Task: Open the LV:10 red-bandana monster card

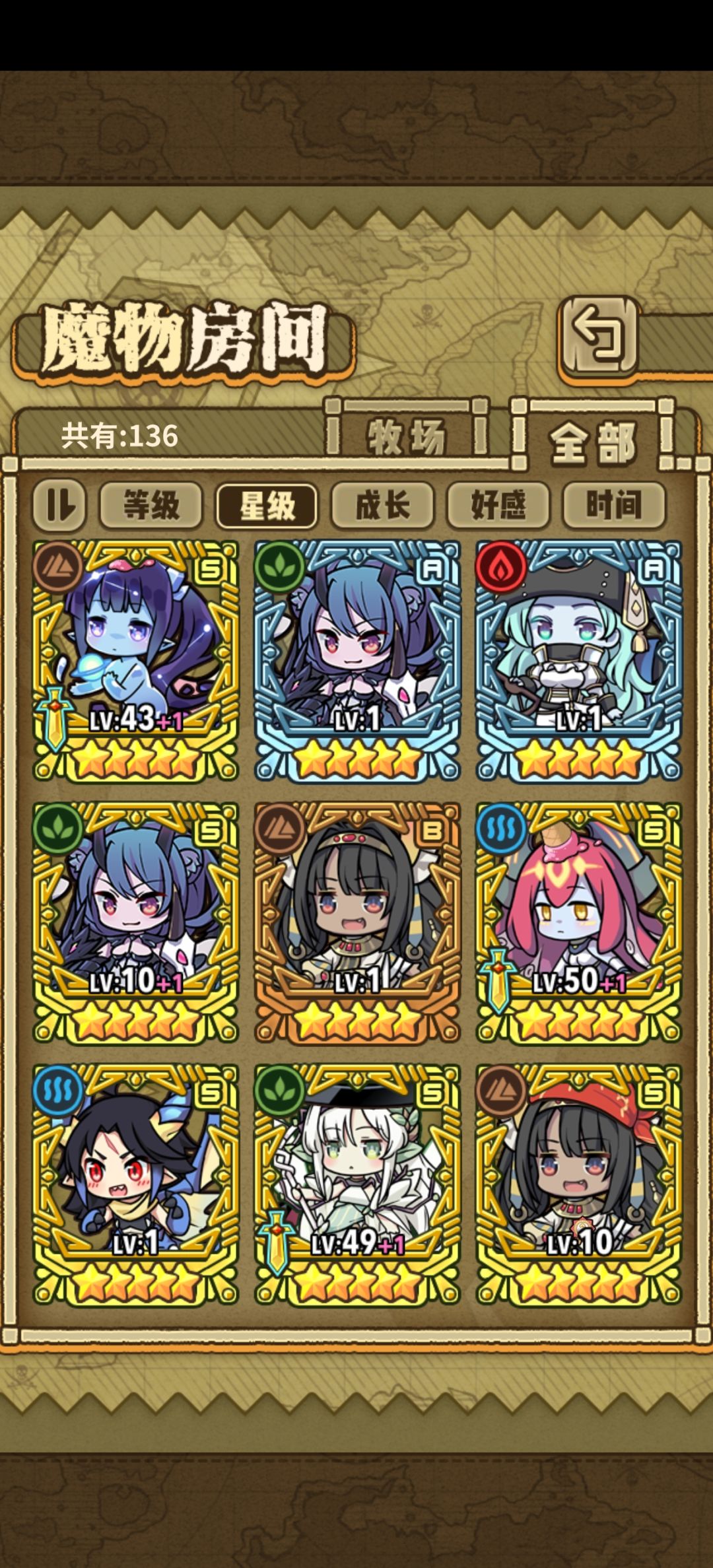Action: 578,1185
